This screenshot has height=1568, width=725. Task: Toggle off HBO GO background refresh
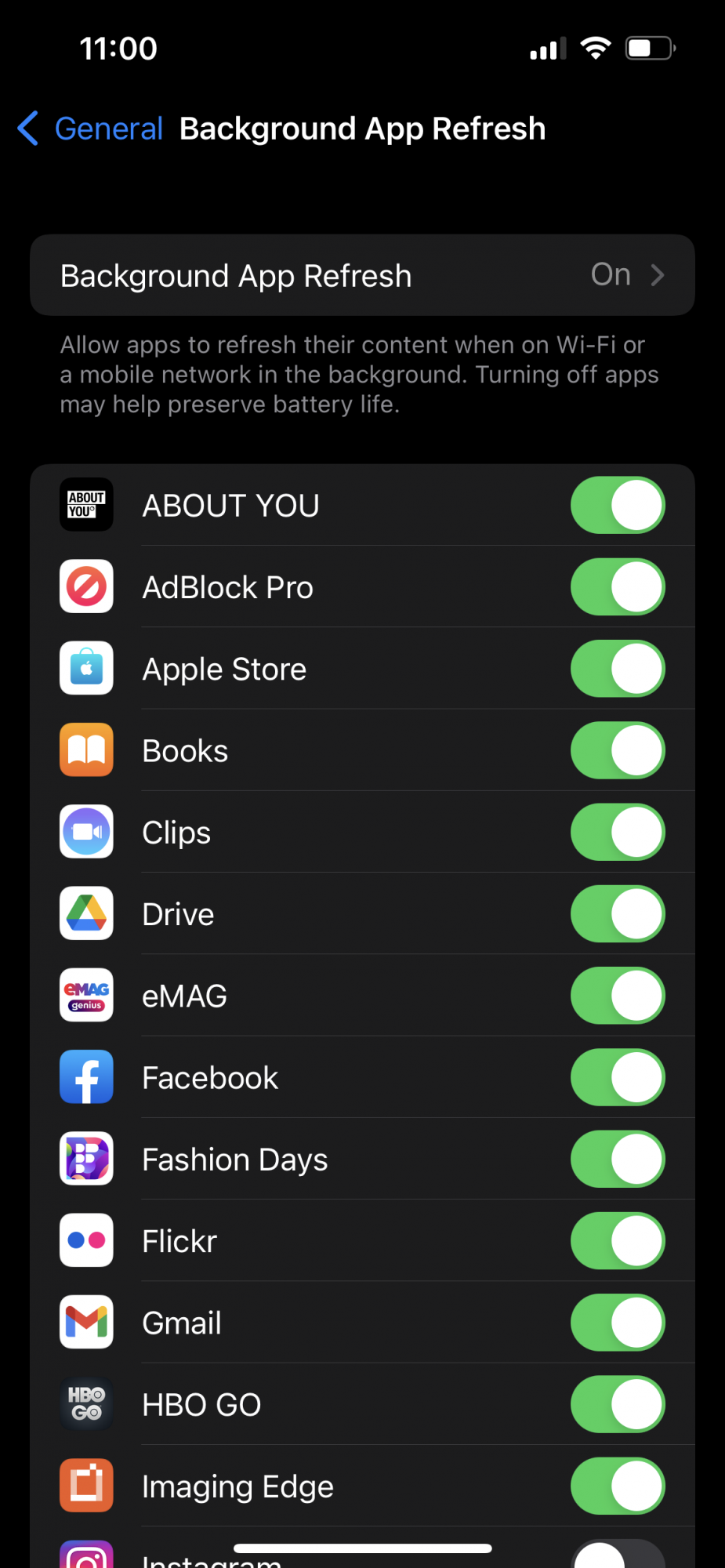click(618, 1405)
